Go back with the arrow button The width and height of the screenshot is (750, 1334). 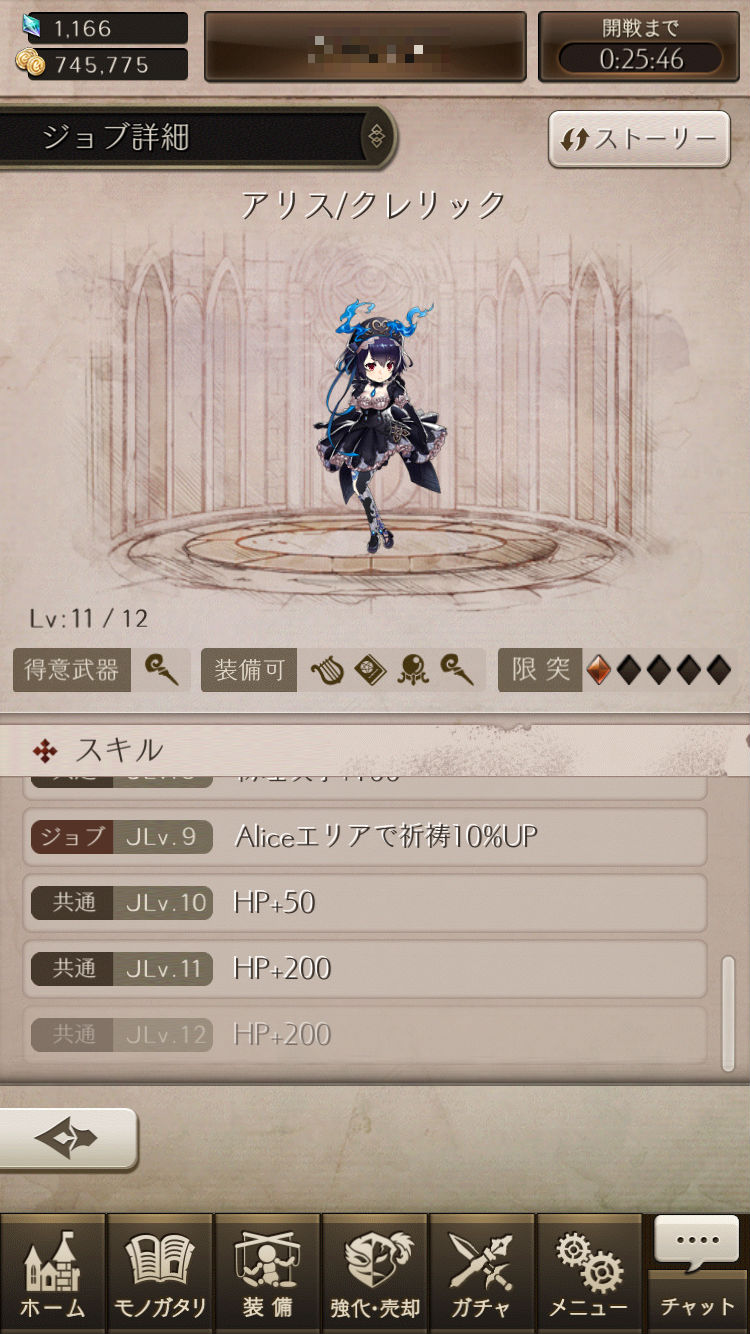[x=67, y=1138]
